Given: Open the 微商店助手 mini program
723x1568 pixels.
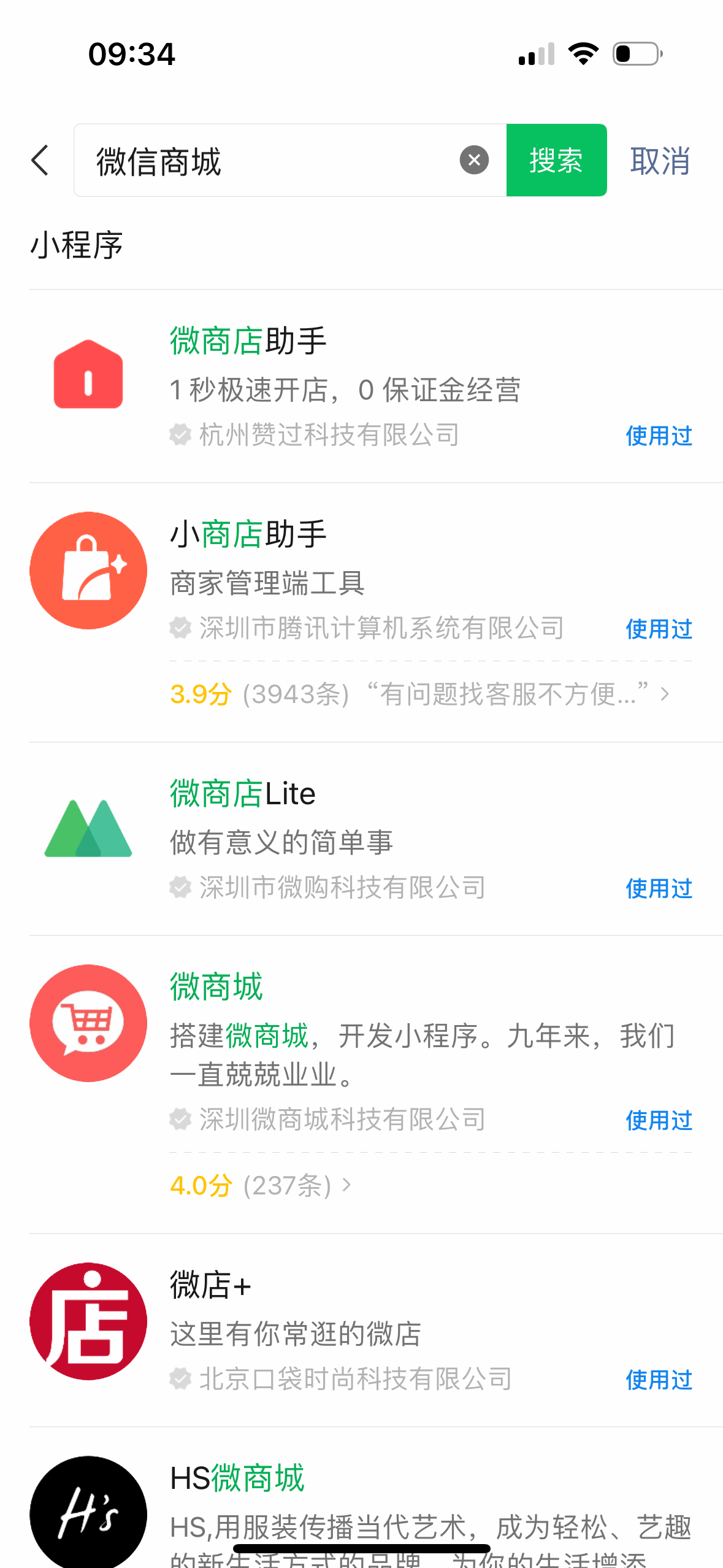Looking at the screenshot, I should 376,386.
